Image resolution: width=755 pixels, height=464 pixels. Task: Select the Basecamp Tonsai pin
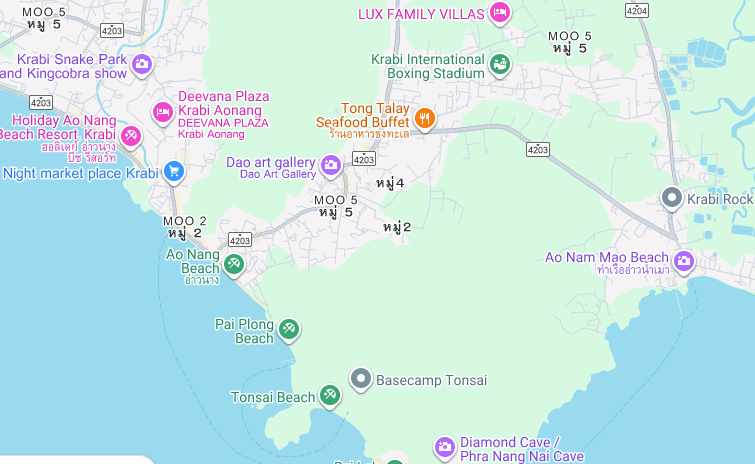[x=360, y=379]
